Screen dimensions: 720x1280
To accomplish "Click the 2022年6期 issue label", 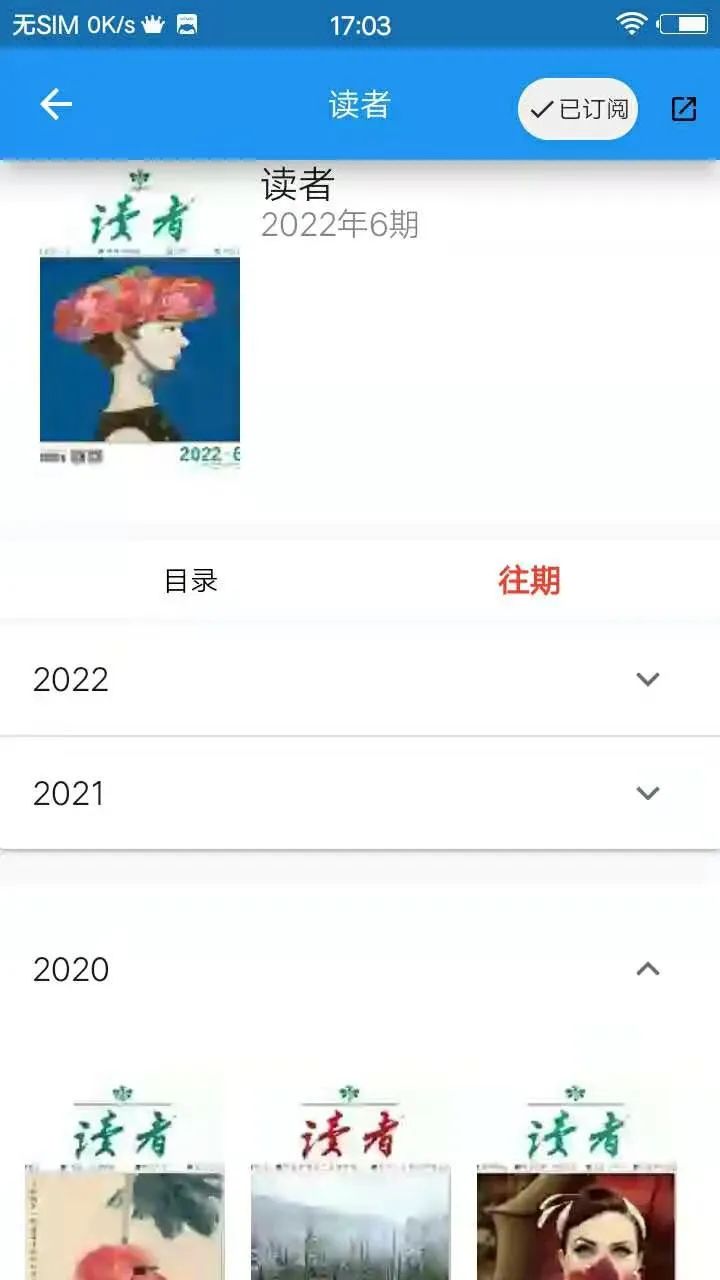I will click(339, 226).
